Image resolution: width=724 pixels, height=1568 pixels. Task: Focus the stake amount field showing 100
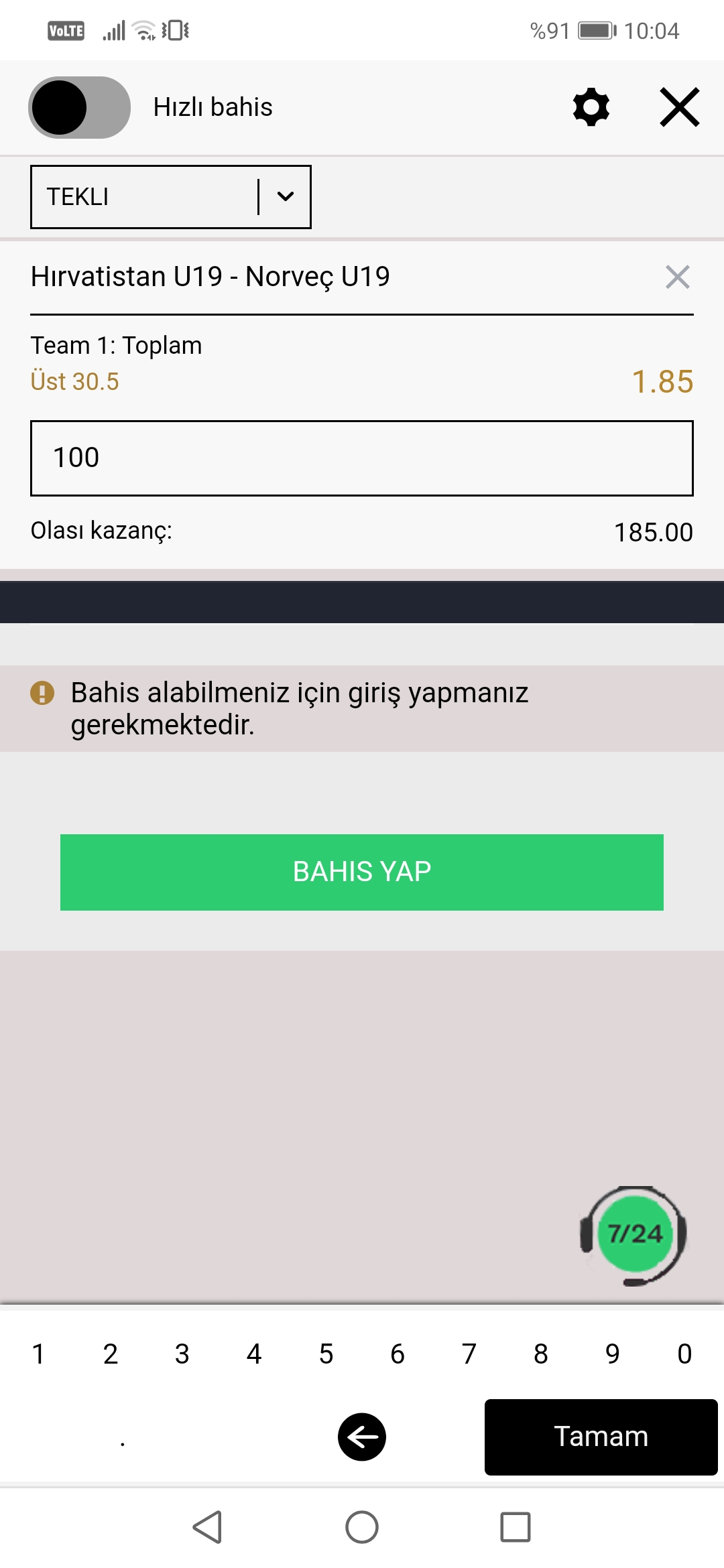tap(362, 458)
